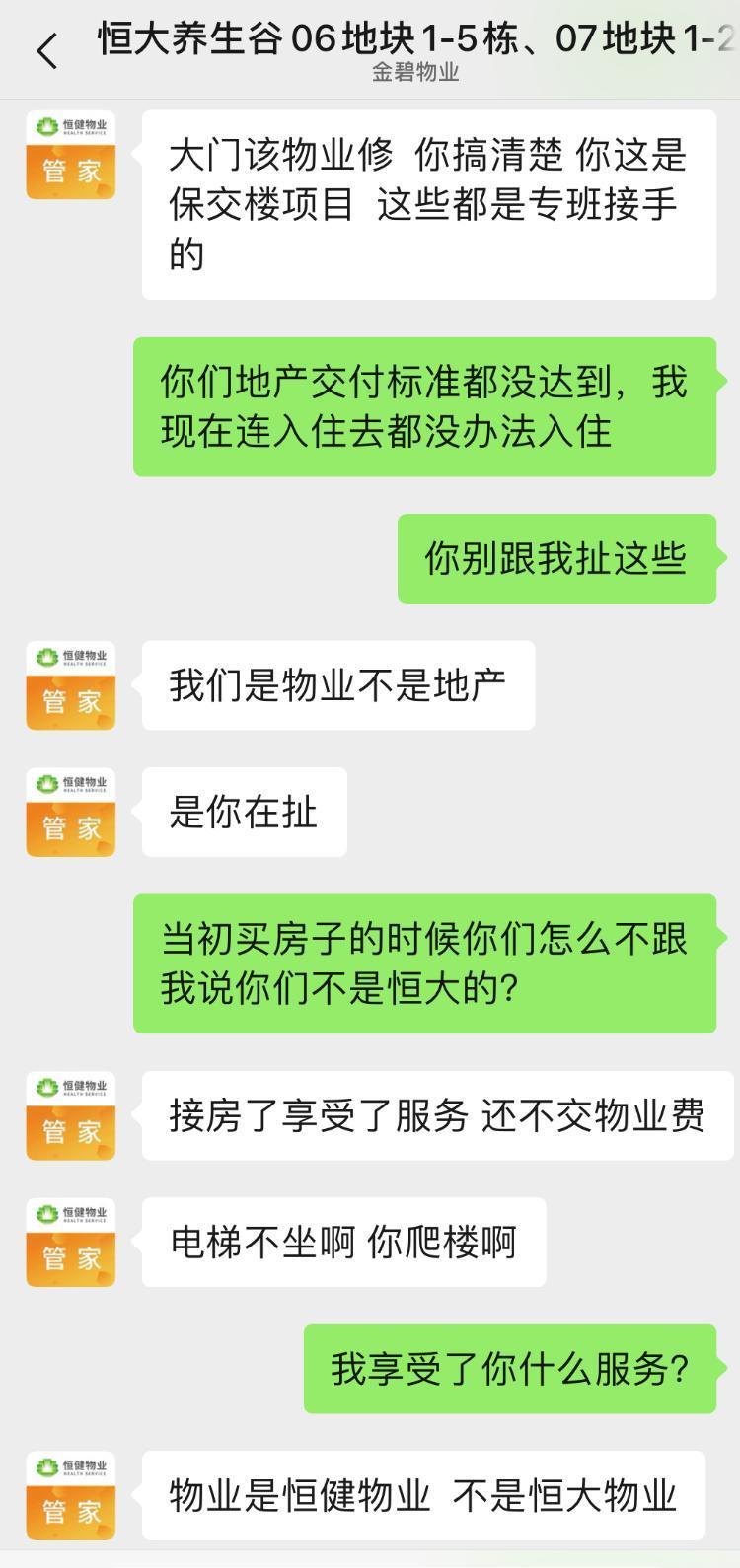Viewport: 740px width, 1568px height.
Task: Open avatar beside '我们是物业不是地产' message
Action: (71, 685)
